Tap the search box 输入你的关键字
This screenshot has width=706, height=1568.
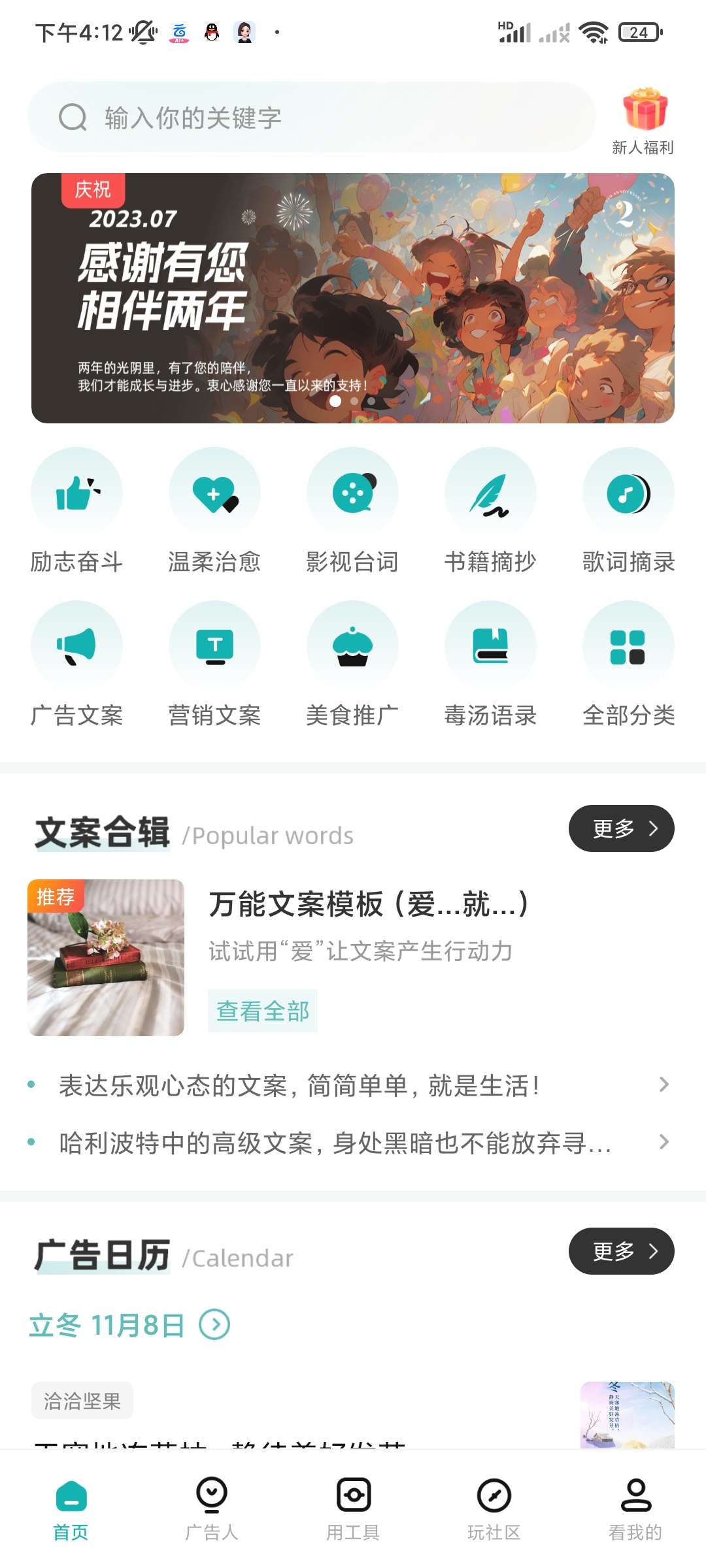coord(312,118)
